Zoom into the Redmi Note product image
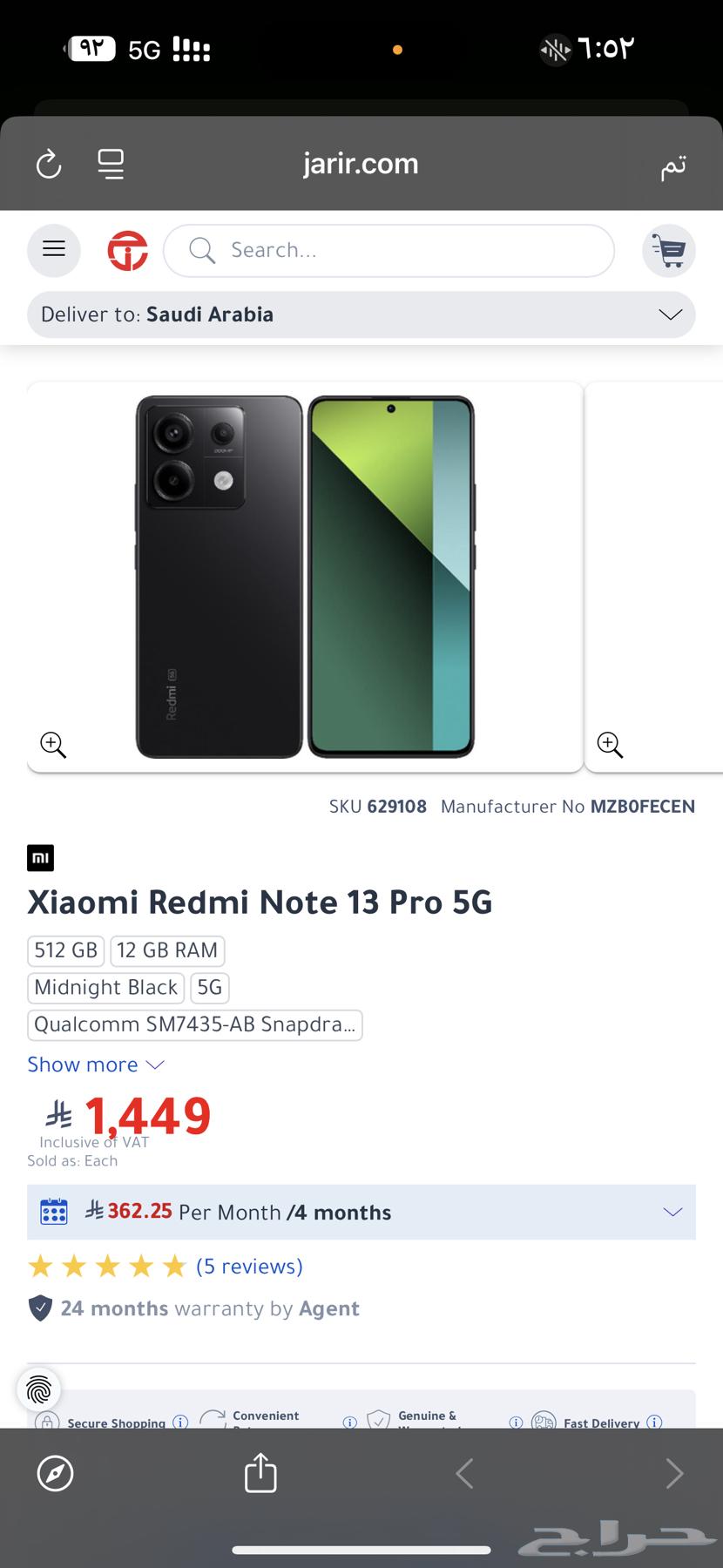The height and width of the screenshot is (1568, 723). click(53, 745)
